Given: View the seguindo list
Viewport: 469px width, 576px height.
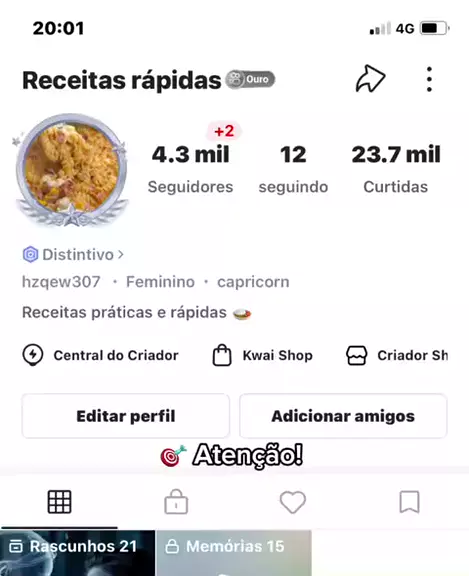Looking at the screenshot, I should (293, 169).
